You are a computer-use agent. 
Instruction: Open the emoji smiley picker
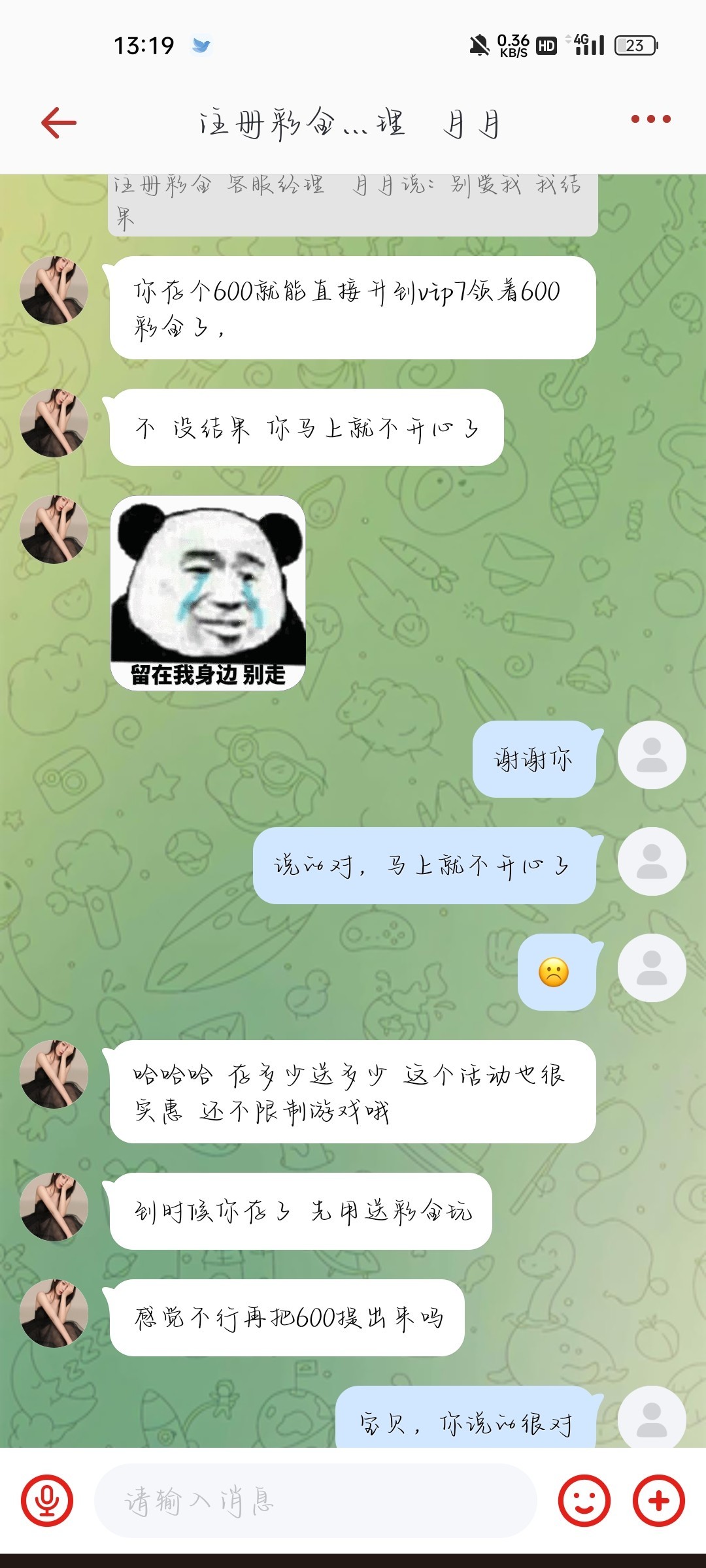[584, 1501]
